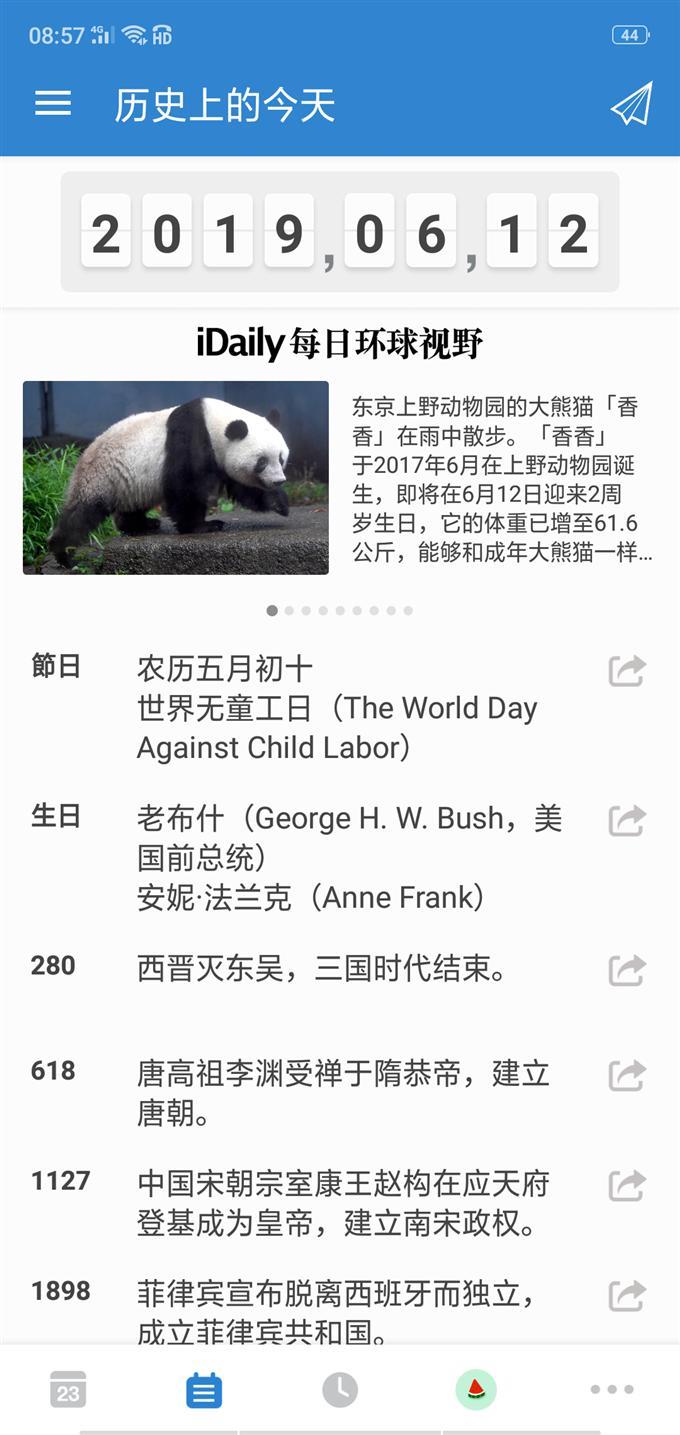The image size is (680, 1435).
Task: Share the year 280 event
Action: pyautogui.click(x=627, y=970)
